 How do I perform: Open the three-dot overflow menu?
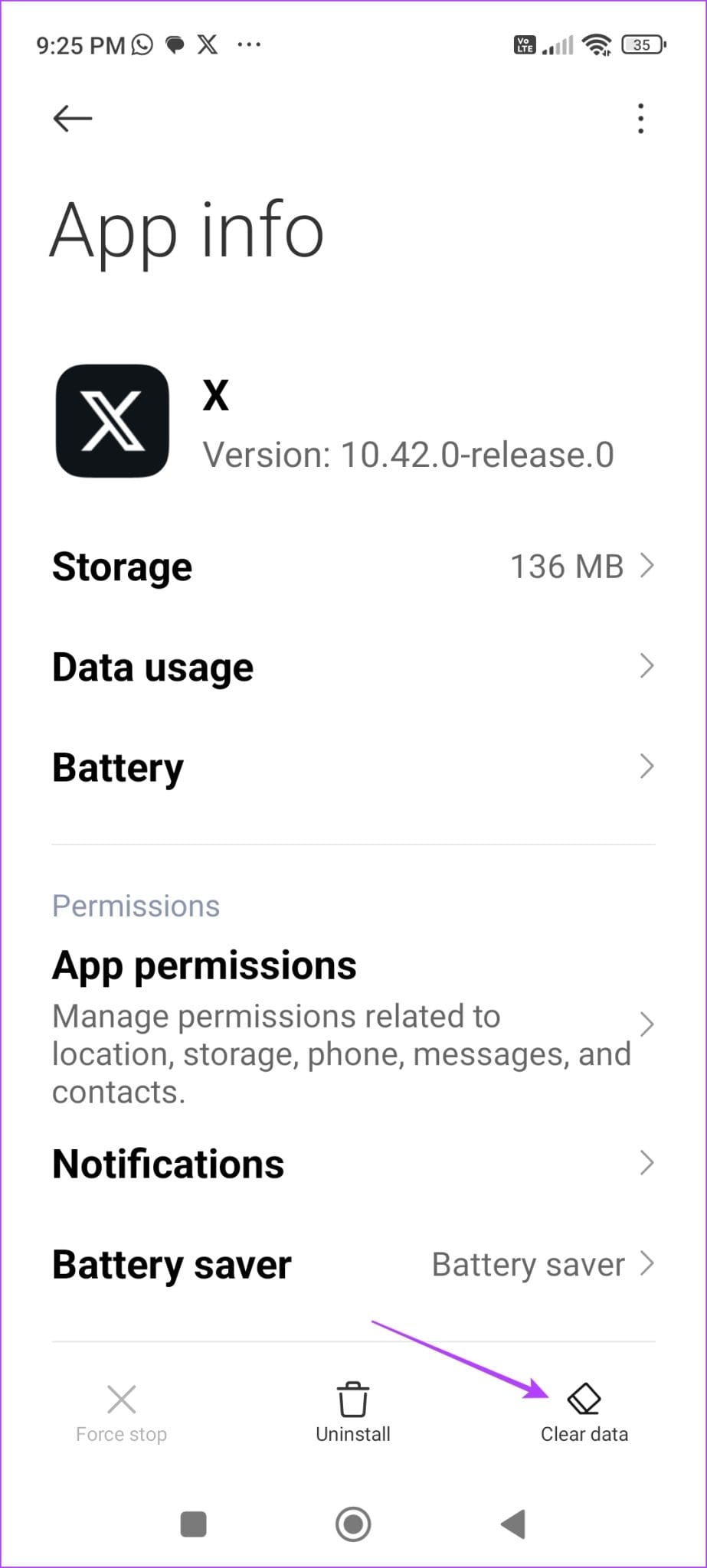click(x=640, y=119)
